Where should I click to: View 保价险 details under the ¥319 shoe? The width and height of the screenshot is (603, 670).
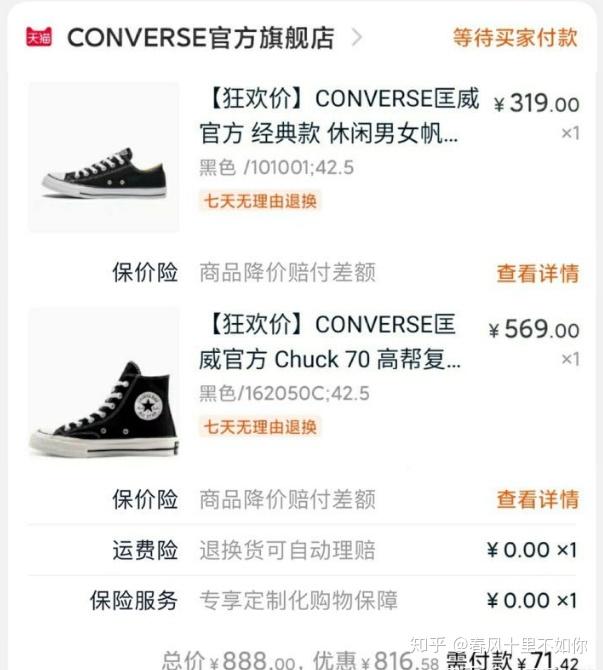coord(537,273)
